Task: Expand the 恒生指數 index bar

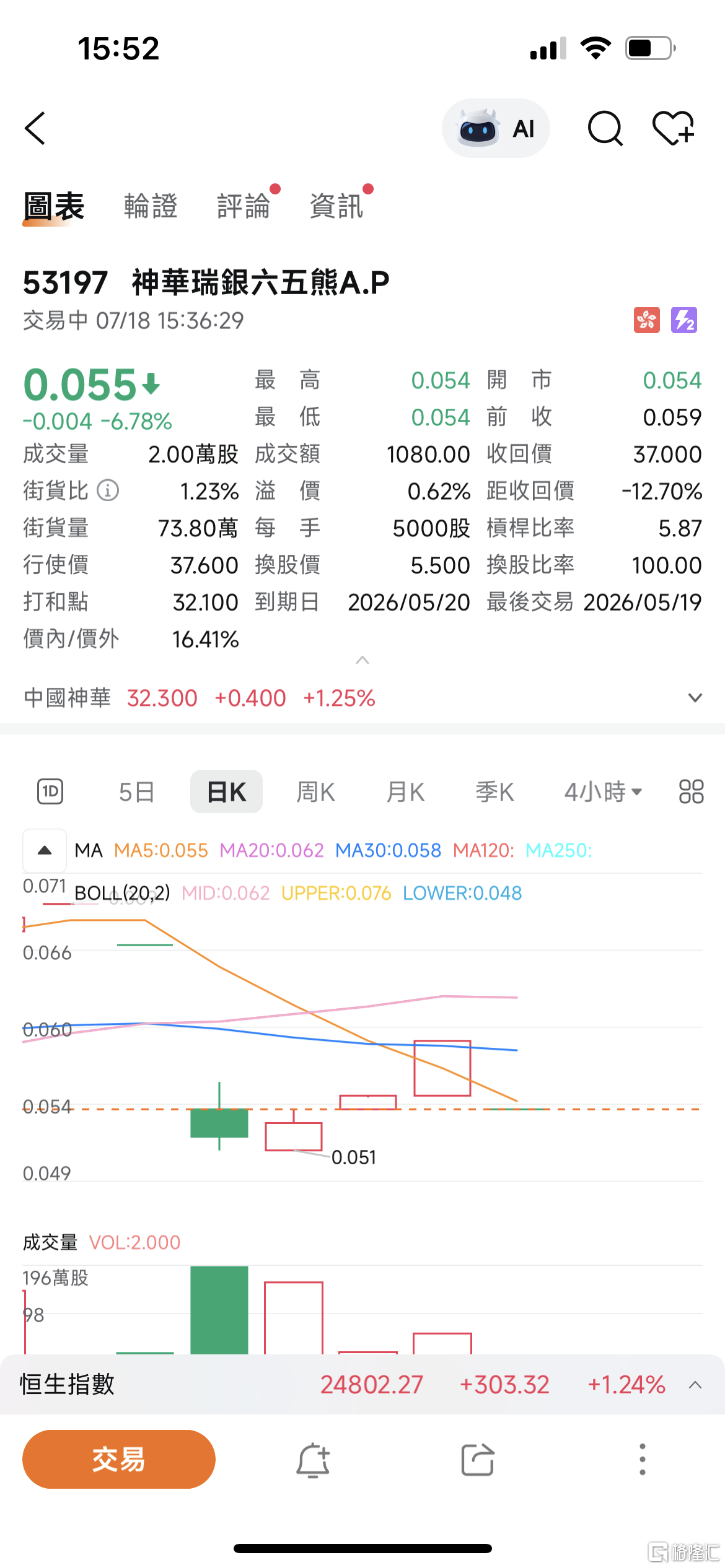Action: tap(695, 1385)
